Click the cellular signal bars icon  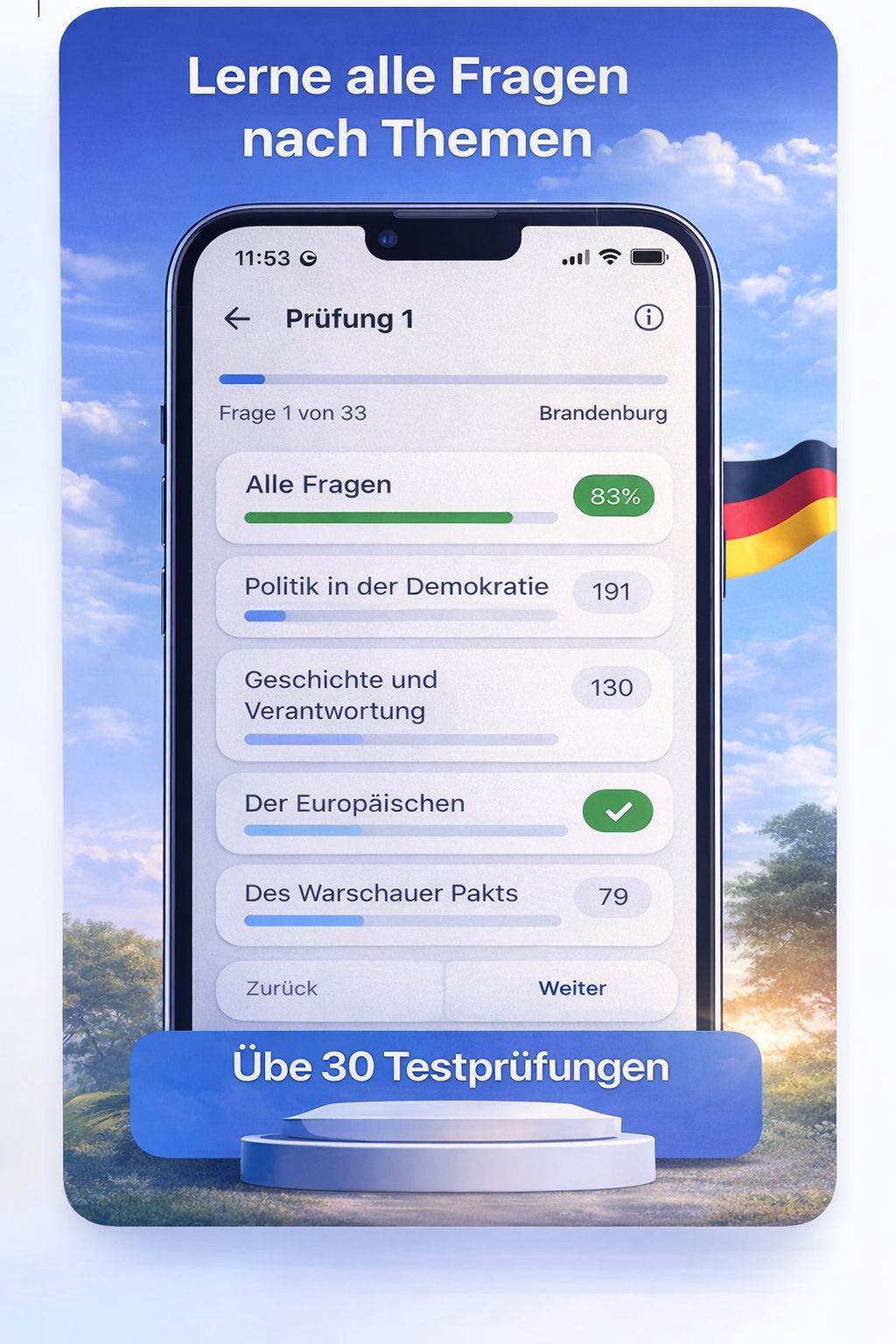pos(575,259)
